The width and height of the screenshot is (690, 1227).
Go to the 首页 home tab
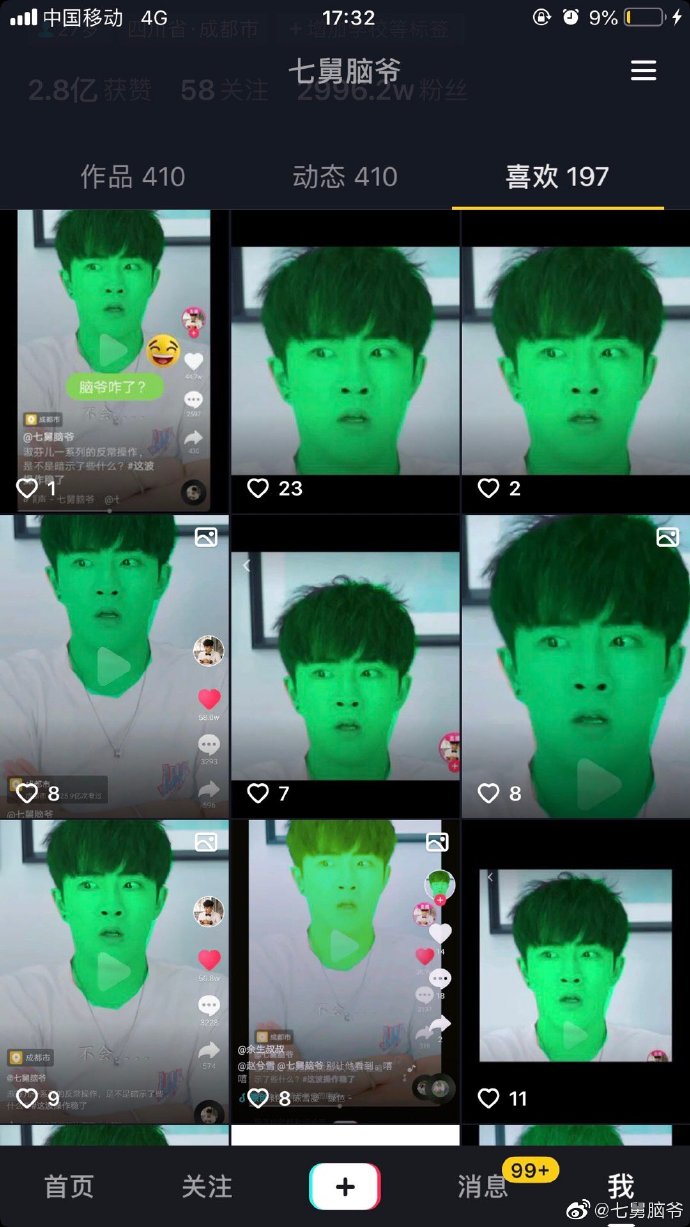point(69,1187)
